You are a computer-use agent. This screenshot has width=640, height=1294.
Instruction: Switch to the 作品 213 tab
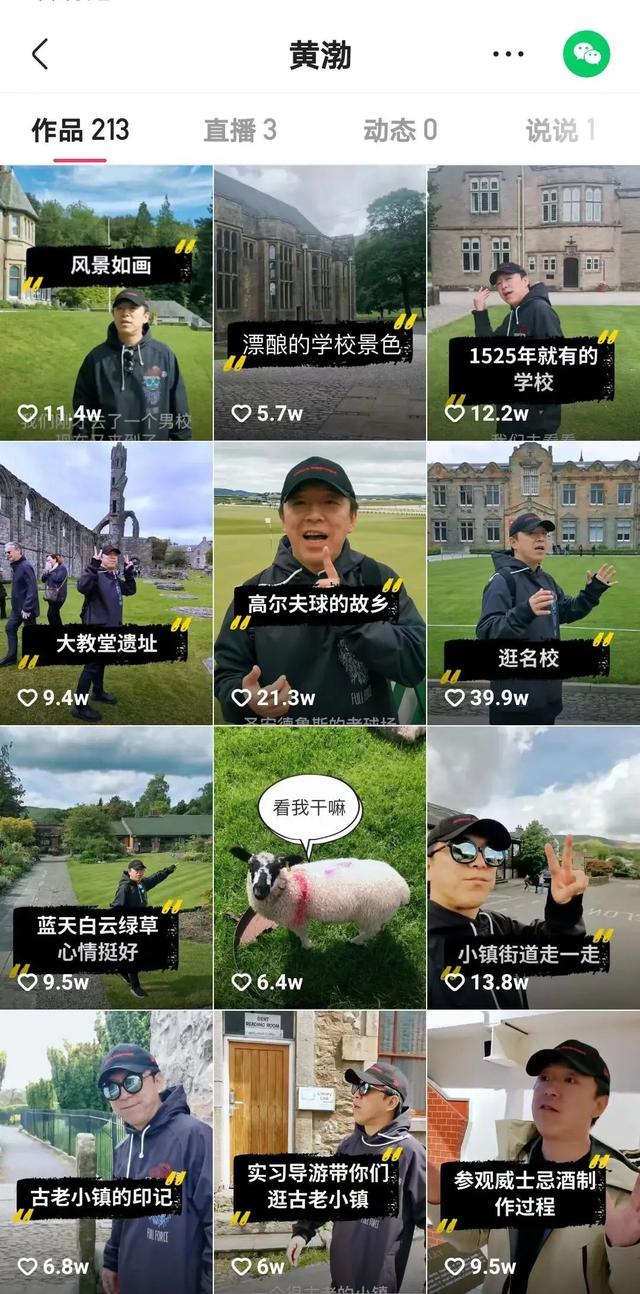[80, 130]
